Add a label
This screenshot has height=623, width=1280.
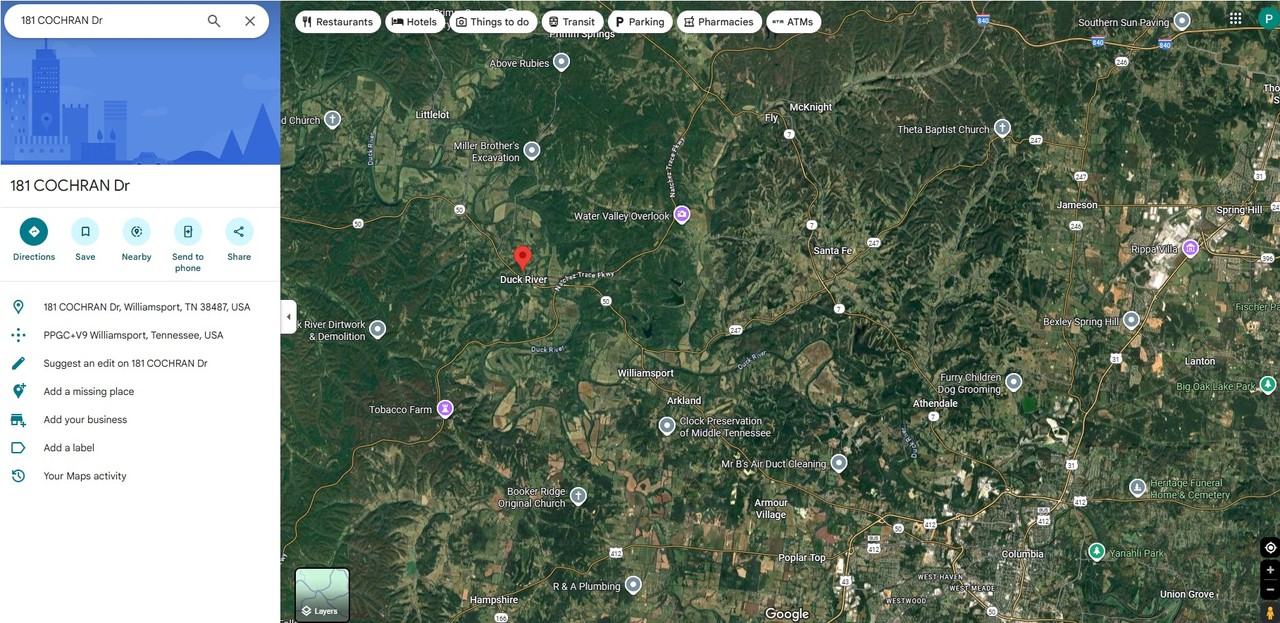tap(68, 447)
